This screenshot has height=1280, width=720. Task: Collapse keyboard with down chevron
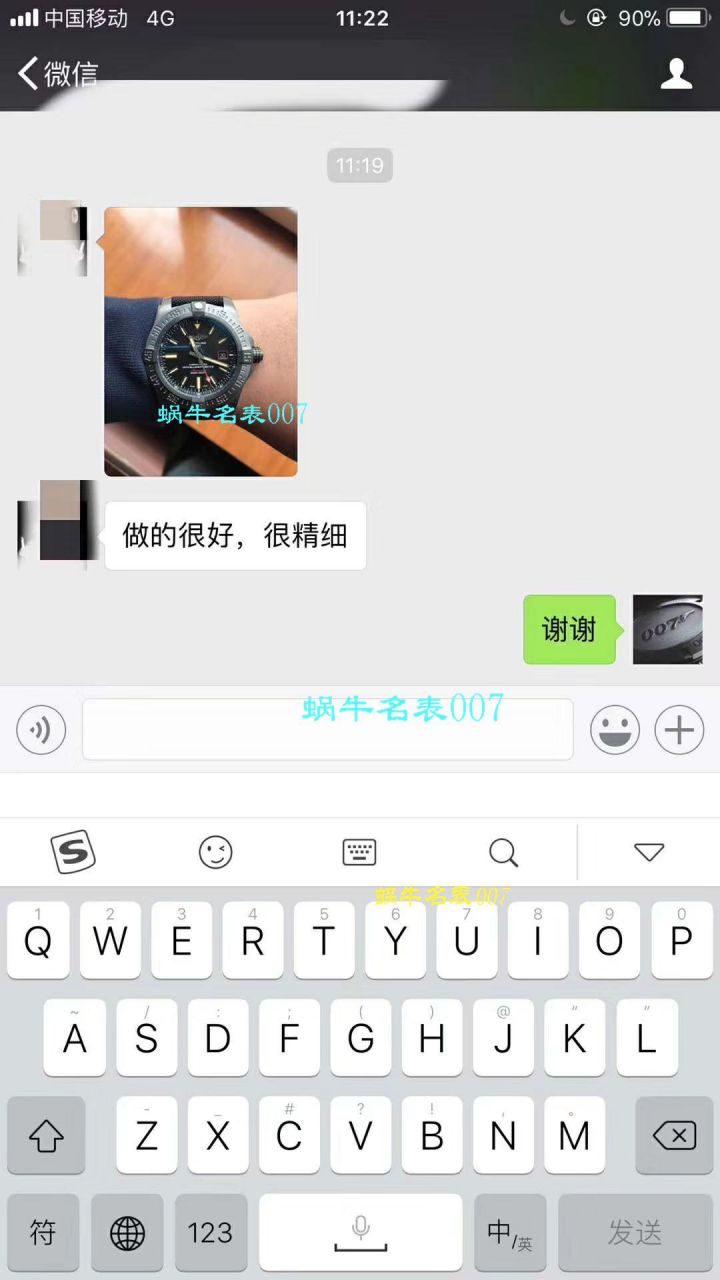650,852
